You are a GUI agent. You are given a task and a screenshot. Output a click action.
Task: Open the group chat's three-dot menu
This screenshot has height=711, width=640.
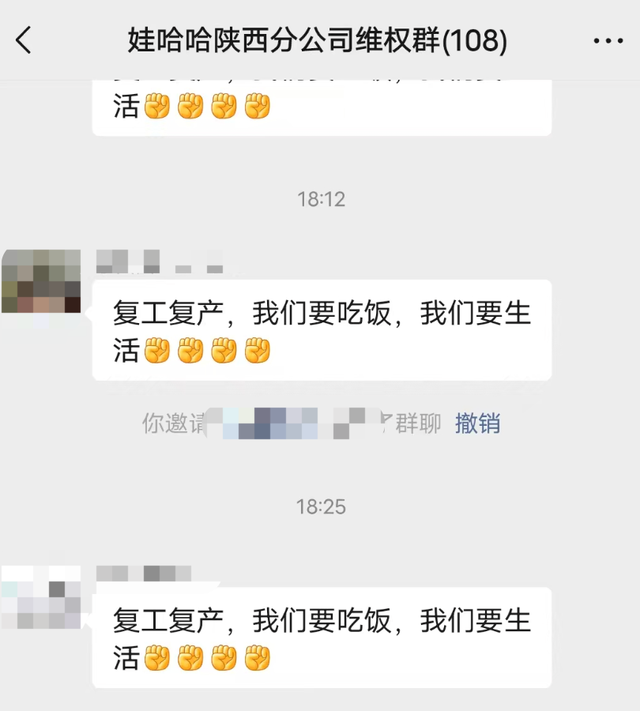tap(608, 41)
